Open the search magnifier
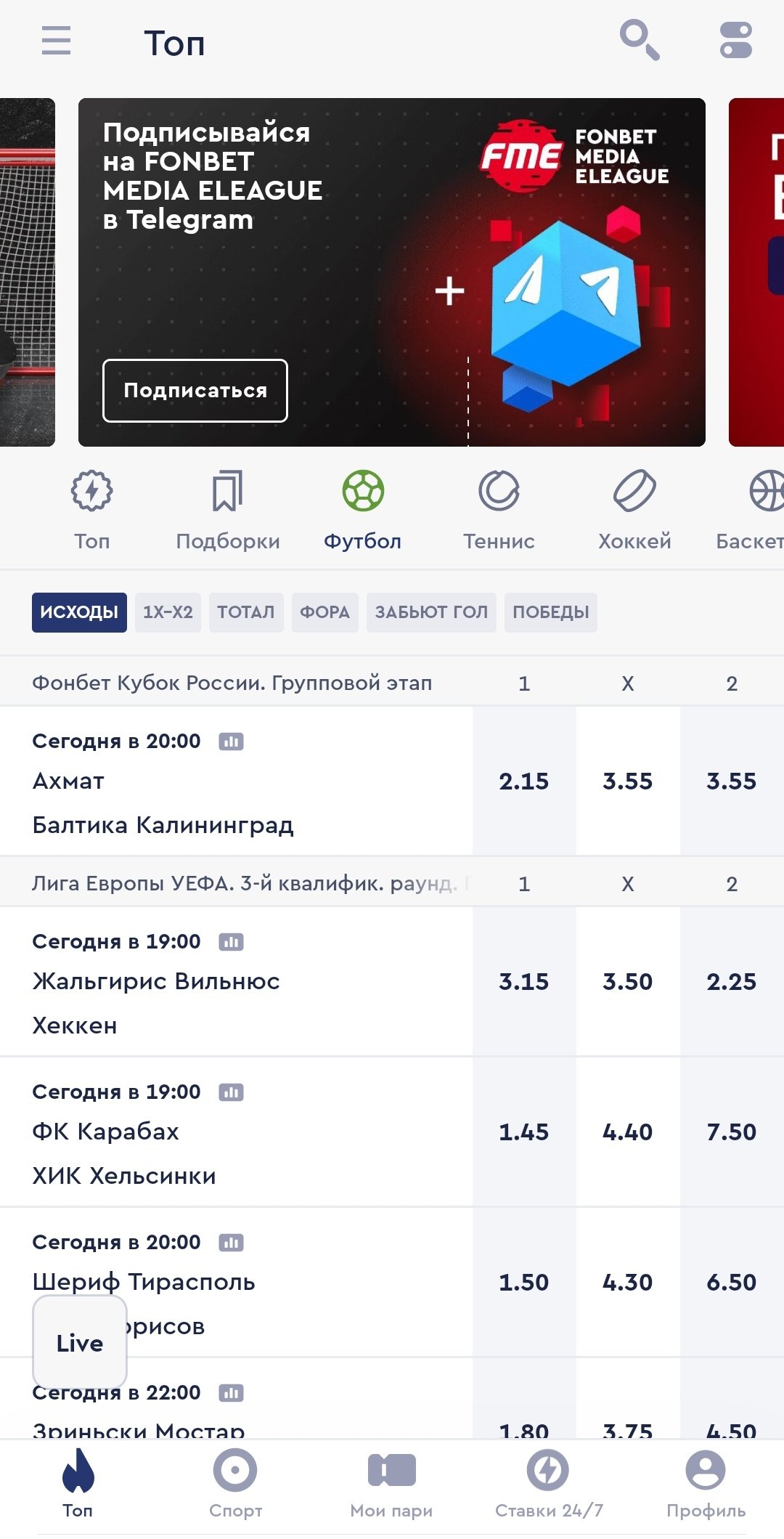The image size is (784, 1539). [x=639, y=40]
